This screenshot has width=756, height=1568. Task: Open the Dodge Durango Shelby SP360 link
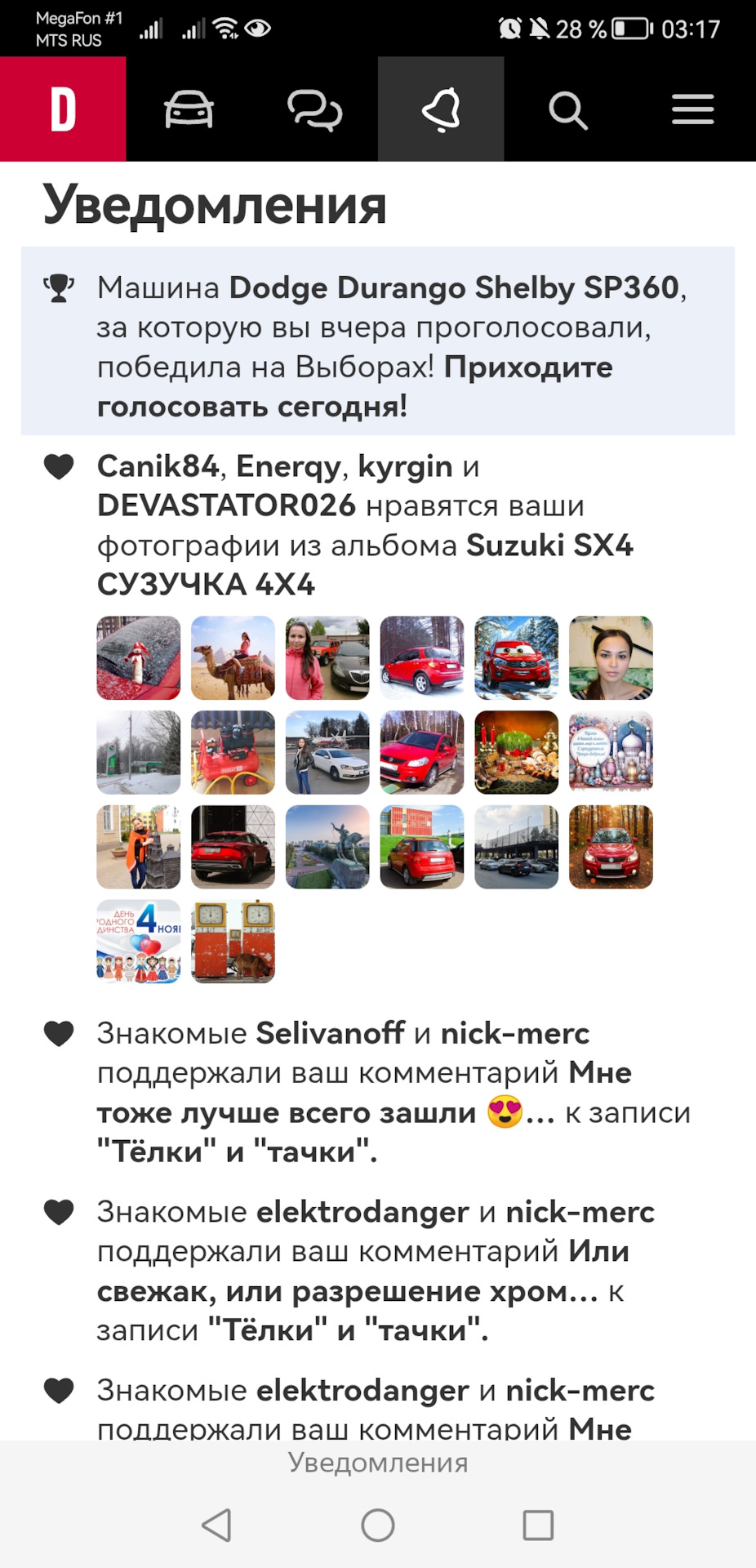[x=454, y=288]
